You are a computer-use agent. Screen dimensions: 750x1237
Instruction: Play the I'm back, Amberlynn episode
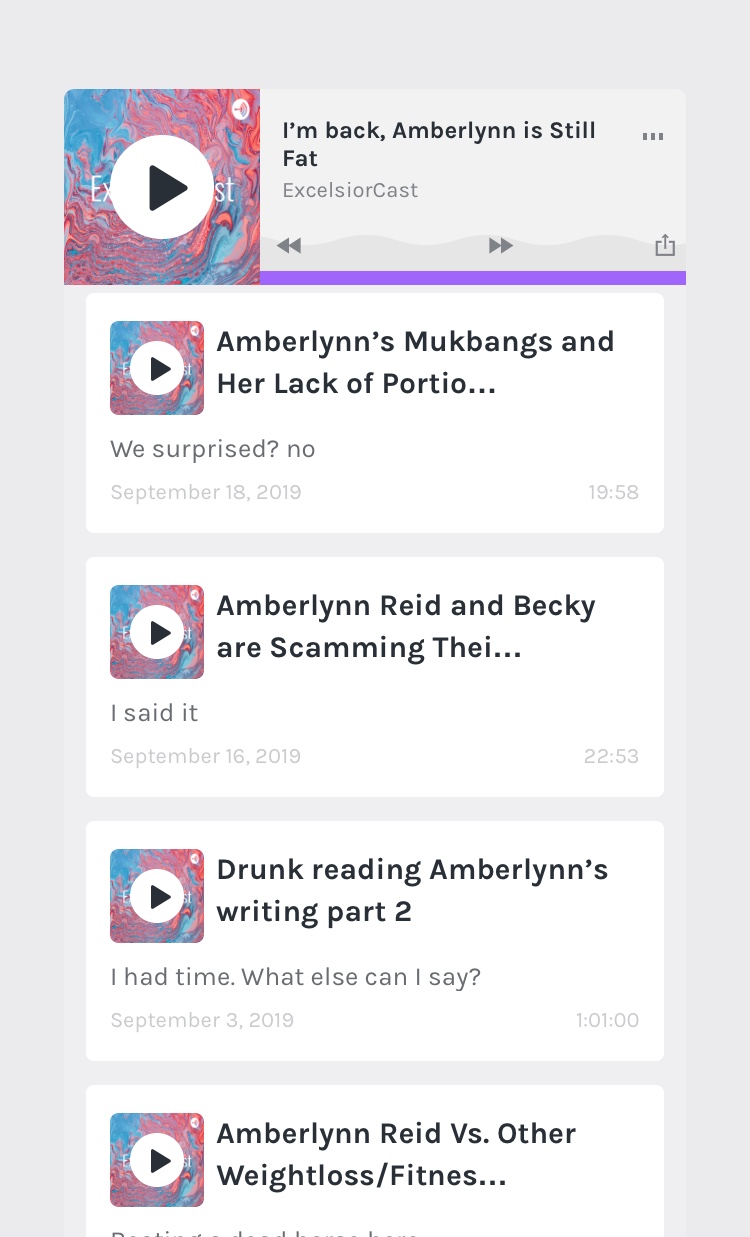(162, 187)
